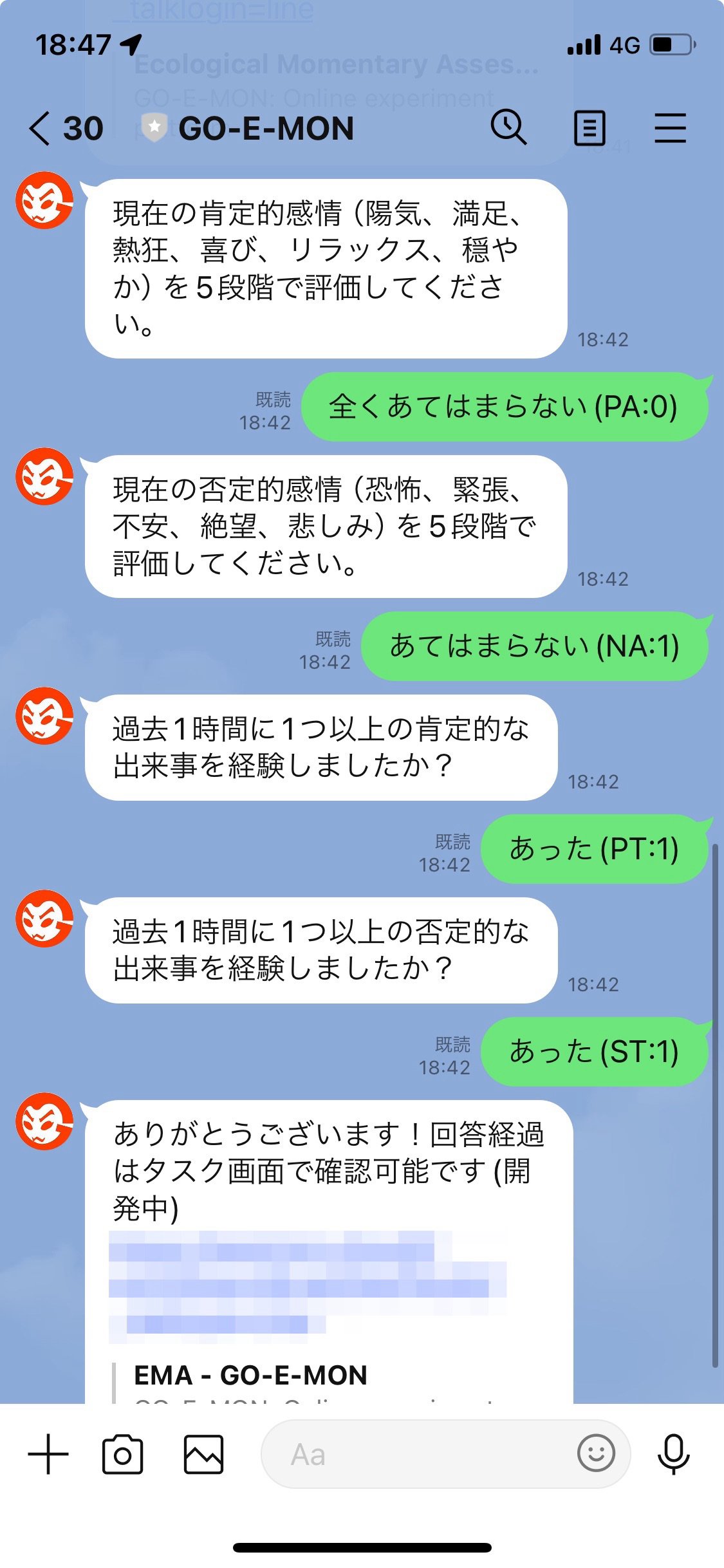Open the notes icon in the header

coord(589,128)
